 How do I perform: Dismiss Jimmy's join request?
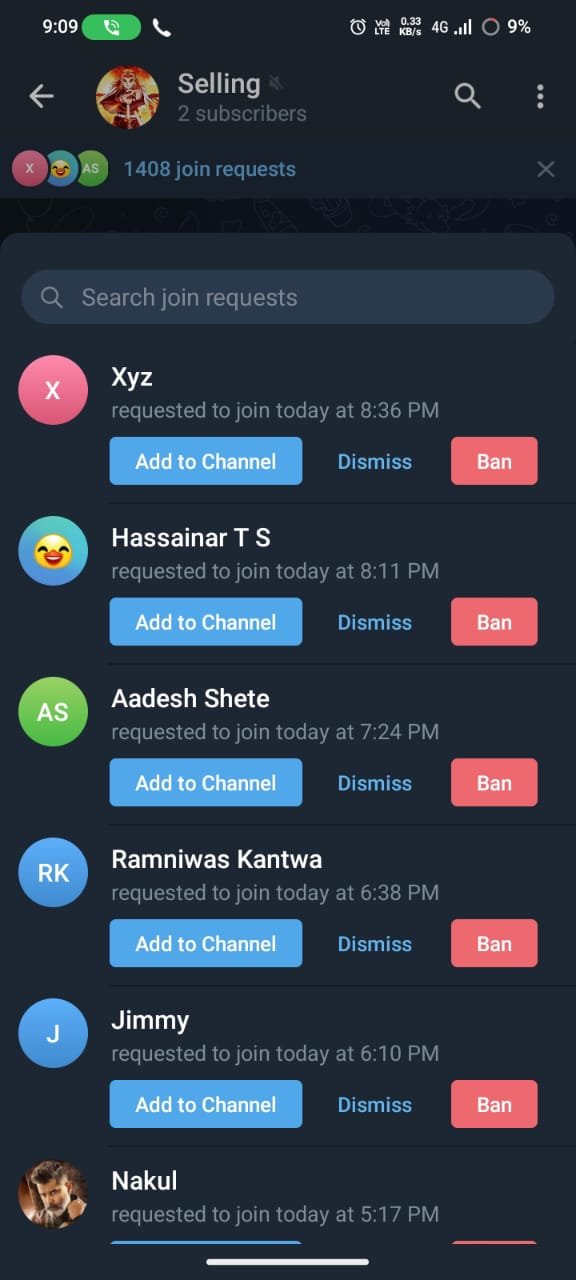375,1105
